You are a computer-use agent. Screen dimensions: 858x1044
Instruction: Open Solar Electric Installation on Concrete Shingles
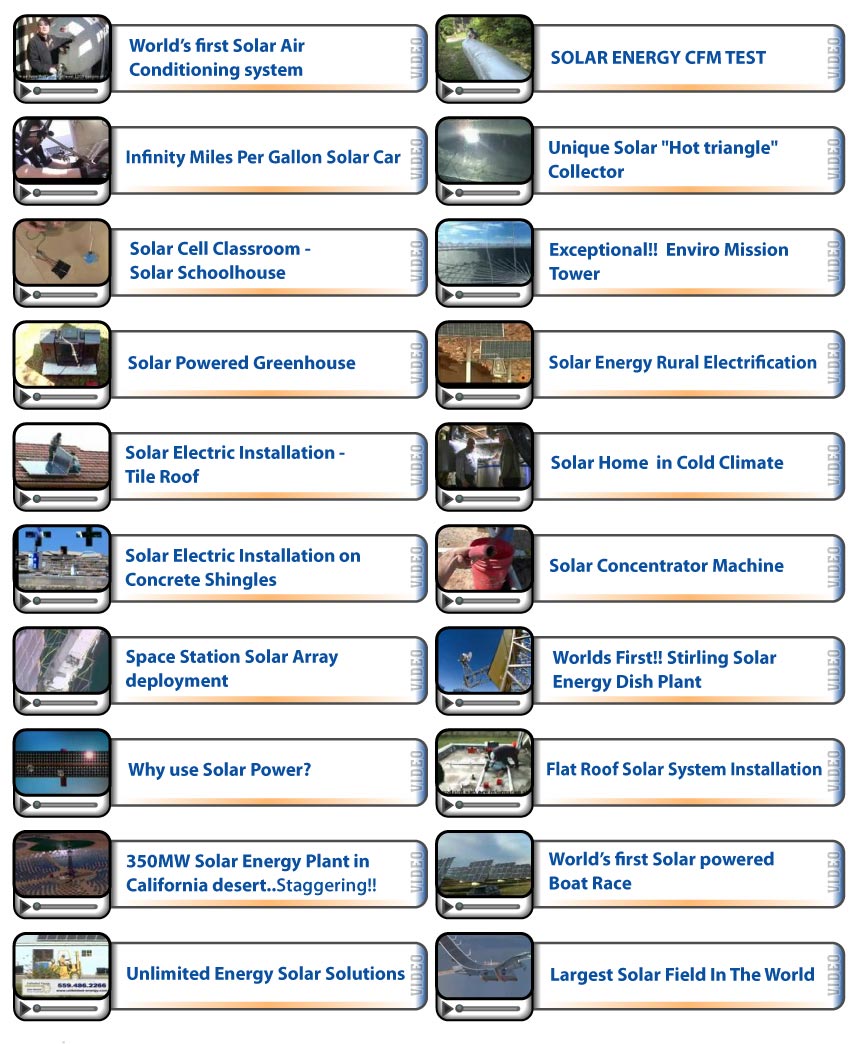(x=242, y=568)
